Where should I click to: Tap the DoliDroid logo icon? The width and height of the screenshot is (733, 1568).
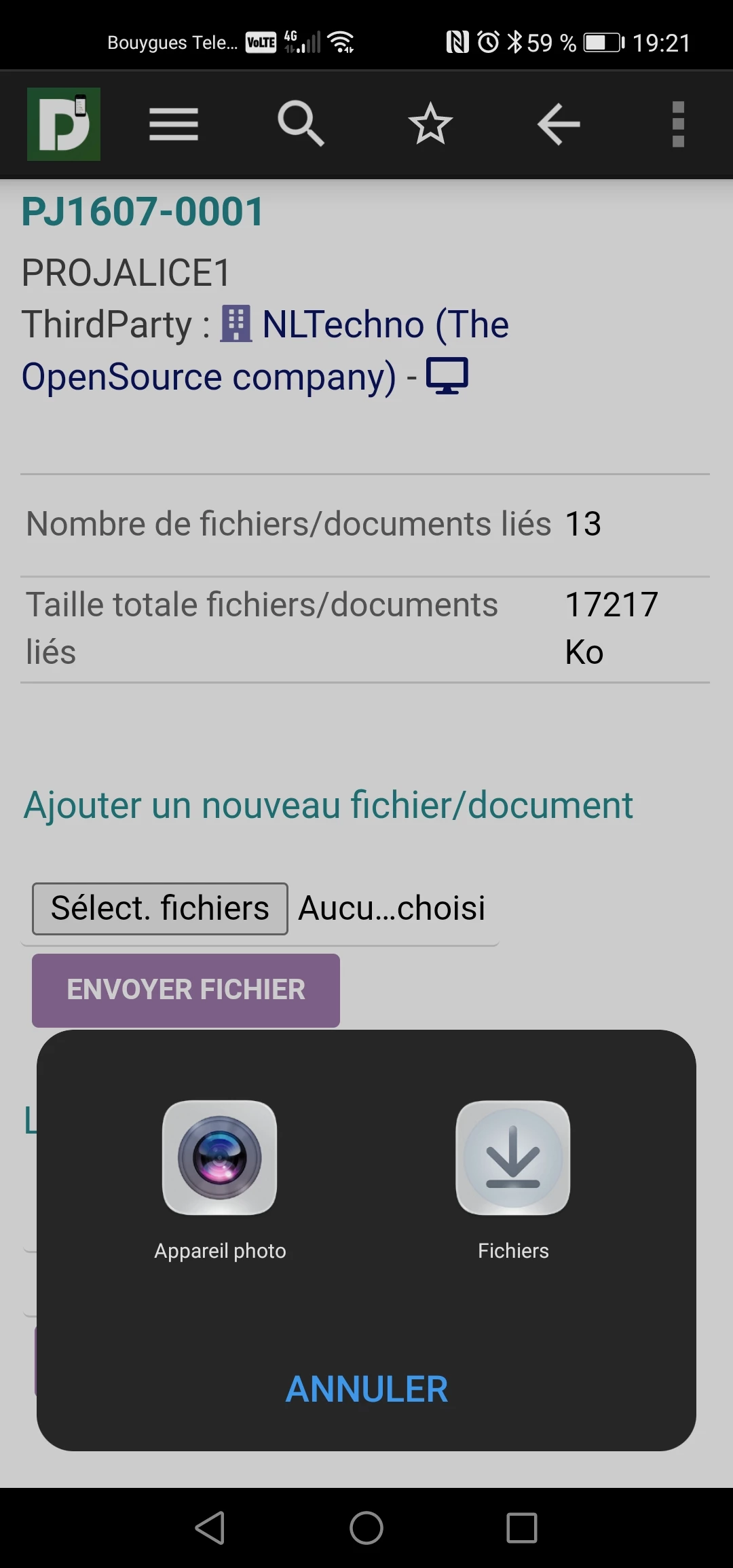point(64,124)
